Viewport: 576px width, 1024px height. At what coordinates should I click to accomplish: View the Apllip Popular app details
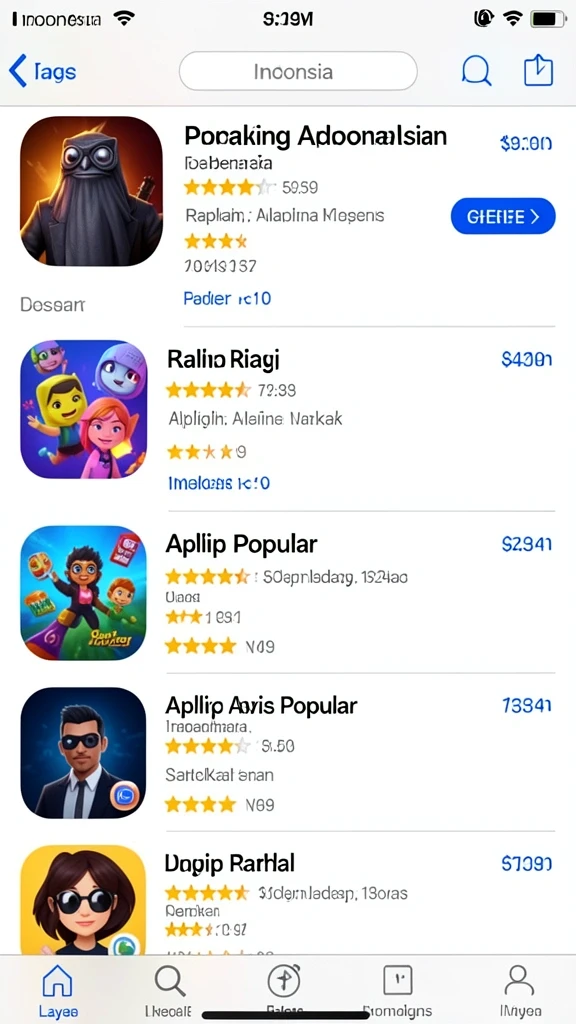(x=242, y=544)
